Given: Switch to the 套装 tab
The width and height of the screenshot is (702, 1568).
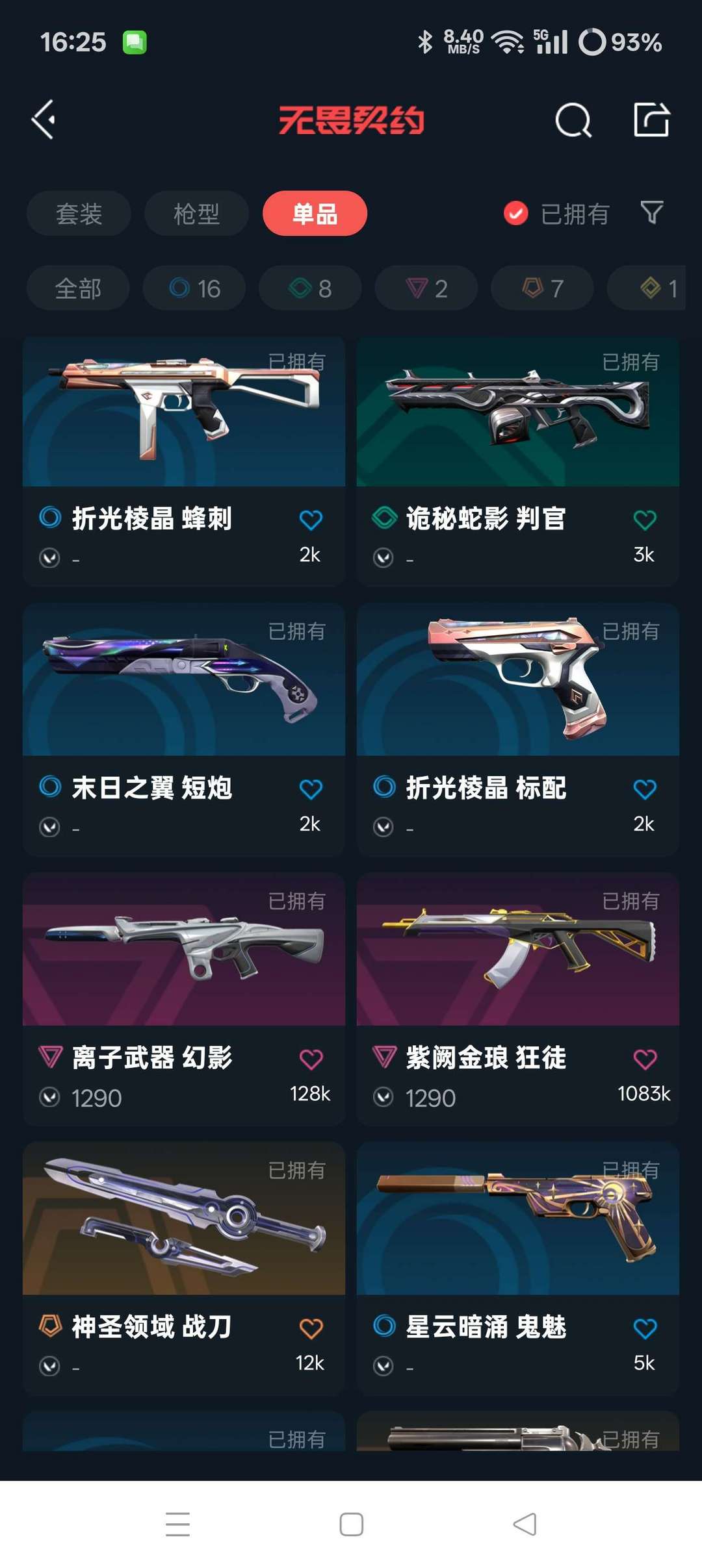Looking at the screenshot, I should tap(79, 213).
